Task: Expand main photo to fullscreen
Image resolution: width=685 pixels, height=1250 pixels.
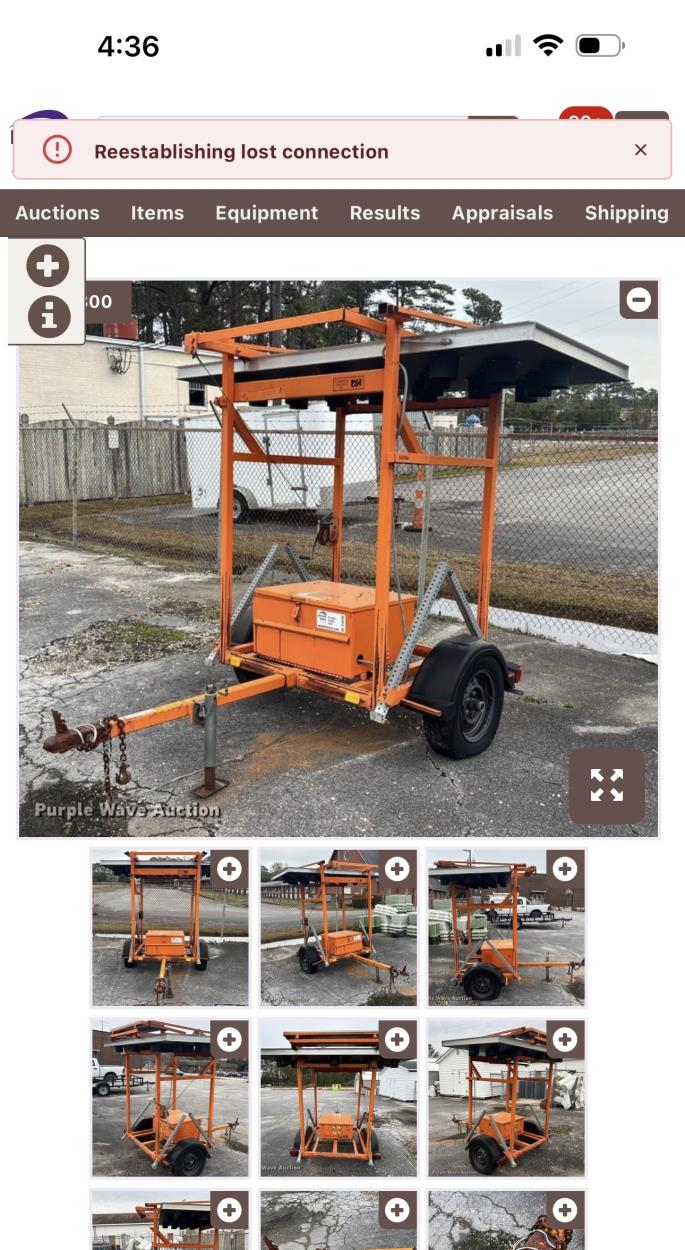Action: (x=606, y=785)
